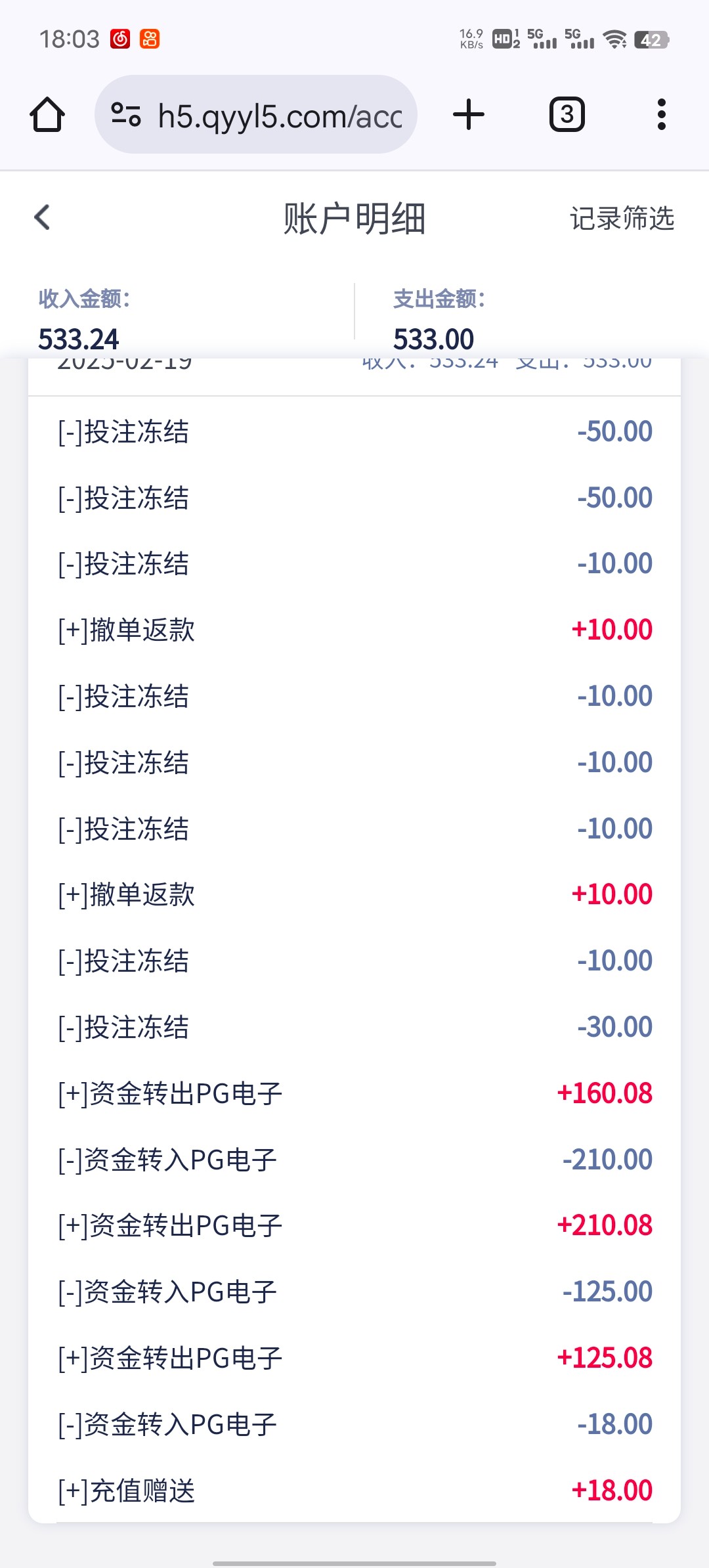Tap the browser home button
Screen dimensions: 709x1568
(x=47, y=115)
